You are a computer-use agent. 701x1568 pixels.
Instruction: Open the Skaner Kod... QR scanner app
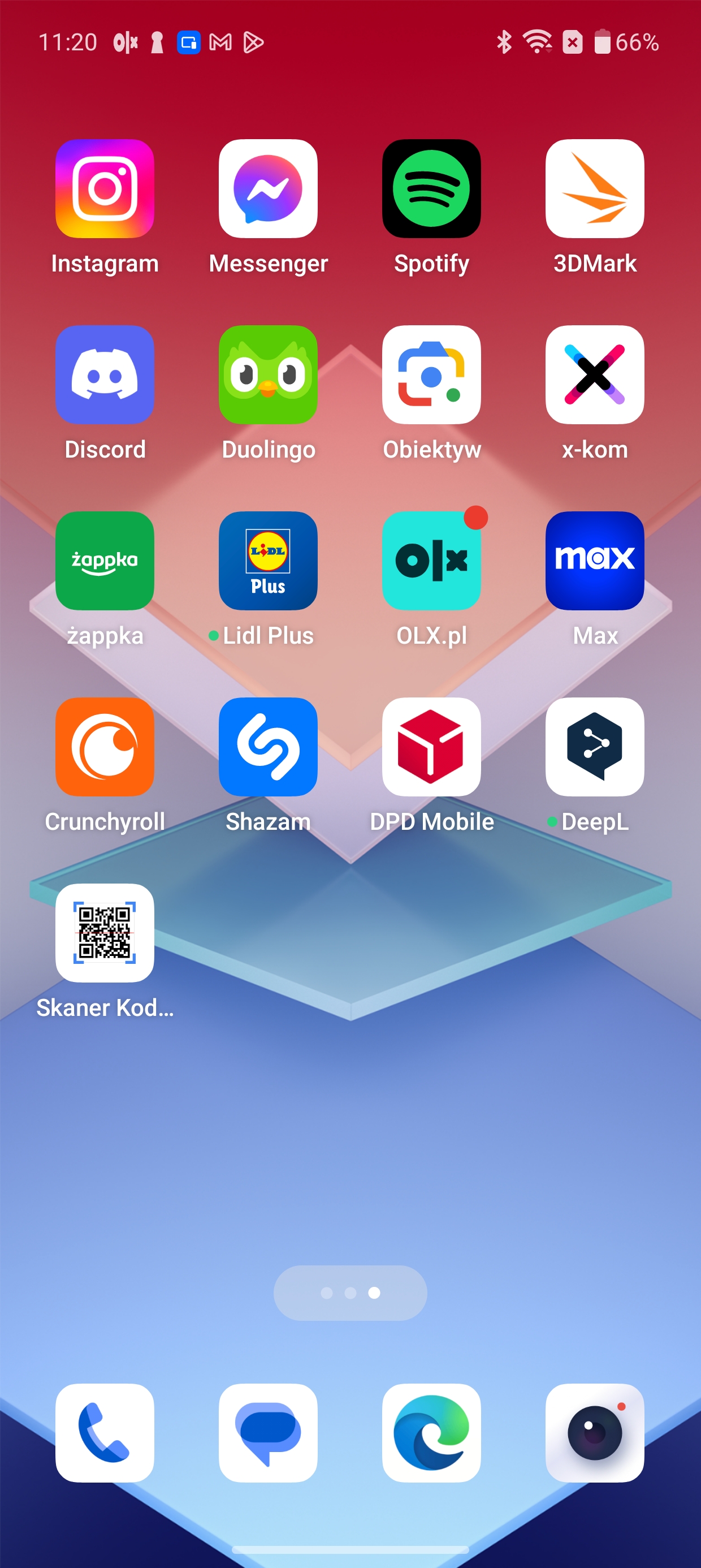[x=105, y=933]
